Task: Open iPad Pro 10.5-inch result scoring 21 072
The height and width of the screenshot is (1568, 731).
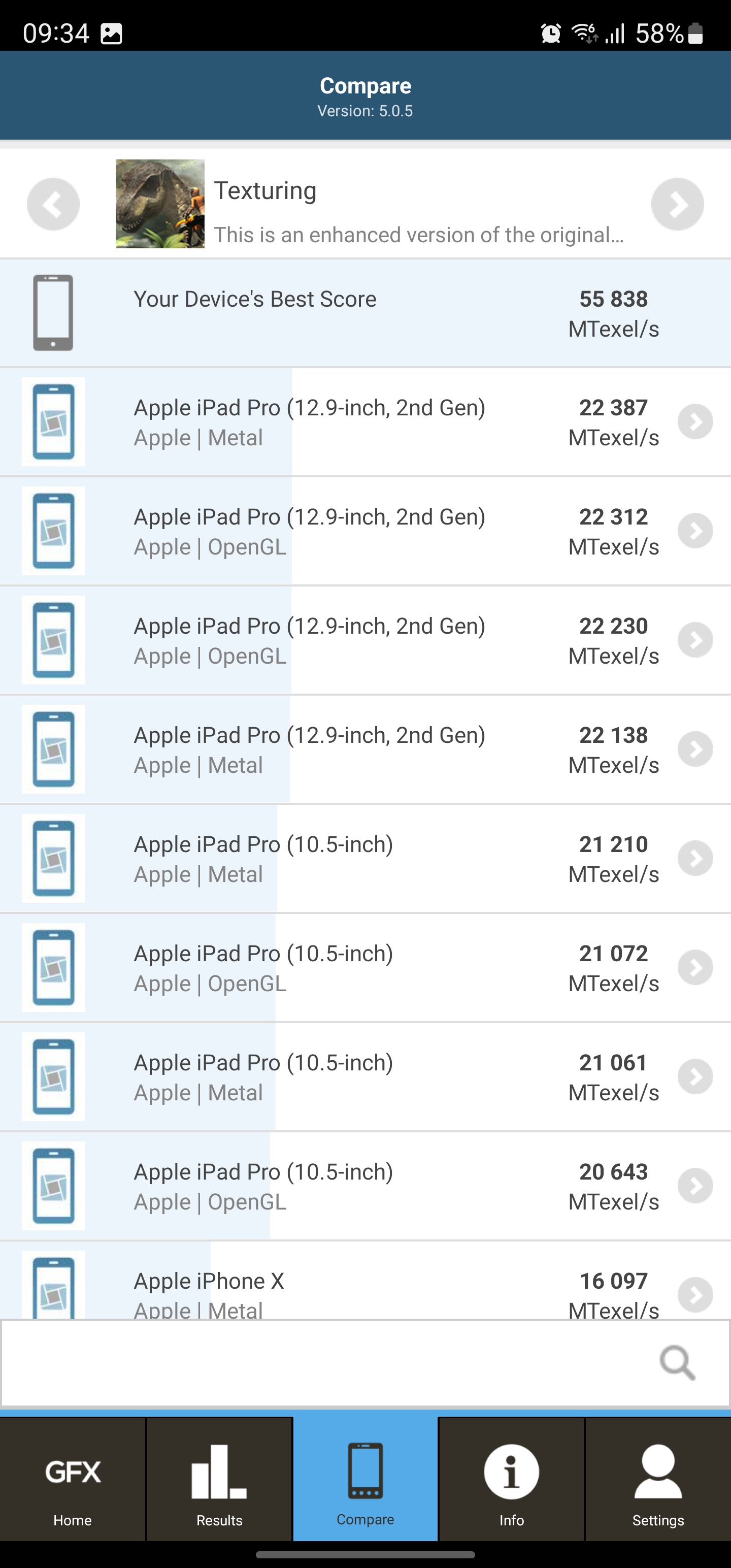Action: (365, 967)
